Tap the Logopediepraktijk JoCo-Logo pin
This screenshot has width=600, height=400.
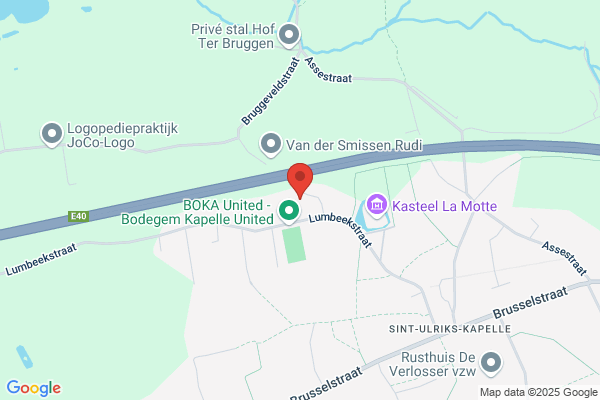52,135
